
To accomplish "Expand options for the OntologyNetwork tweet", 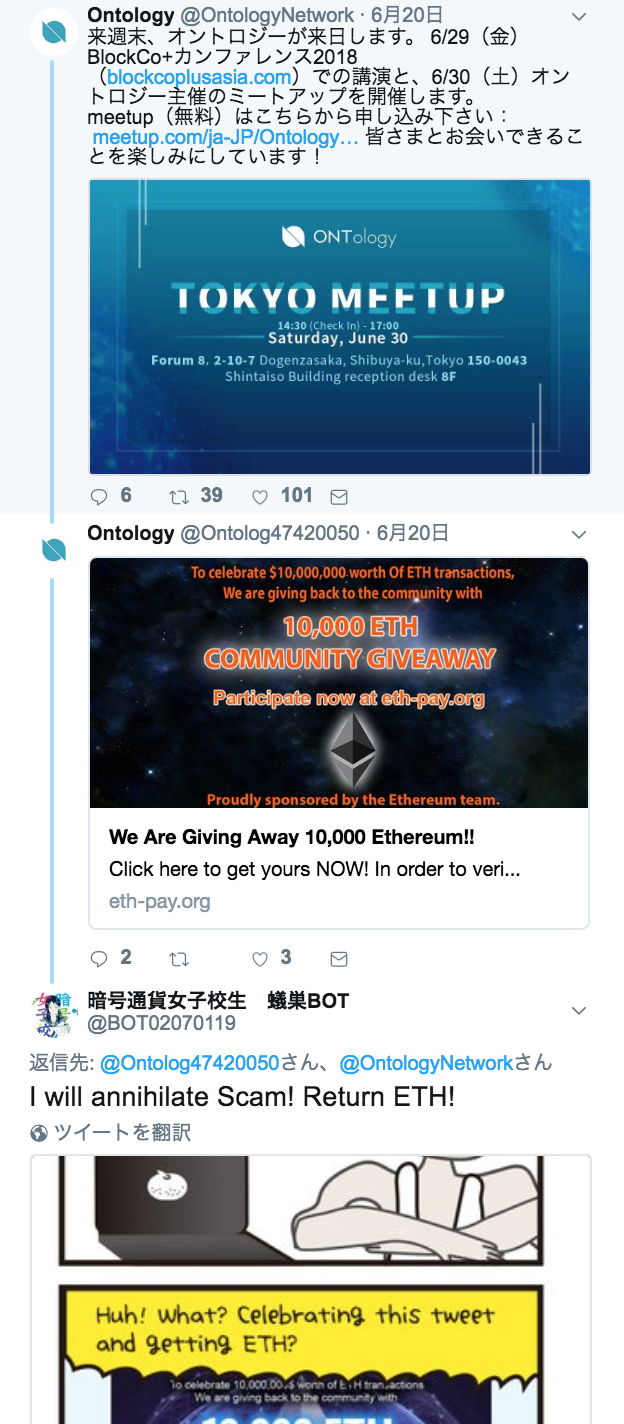I will pos(578,17).
